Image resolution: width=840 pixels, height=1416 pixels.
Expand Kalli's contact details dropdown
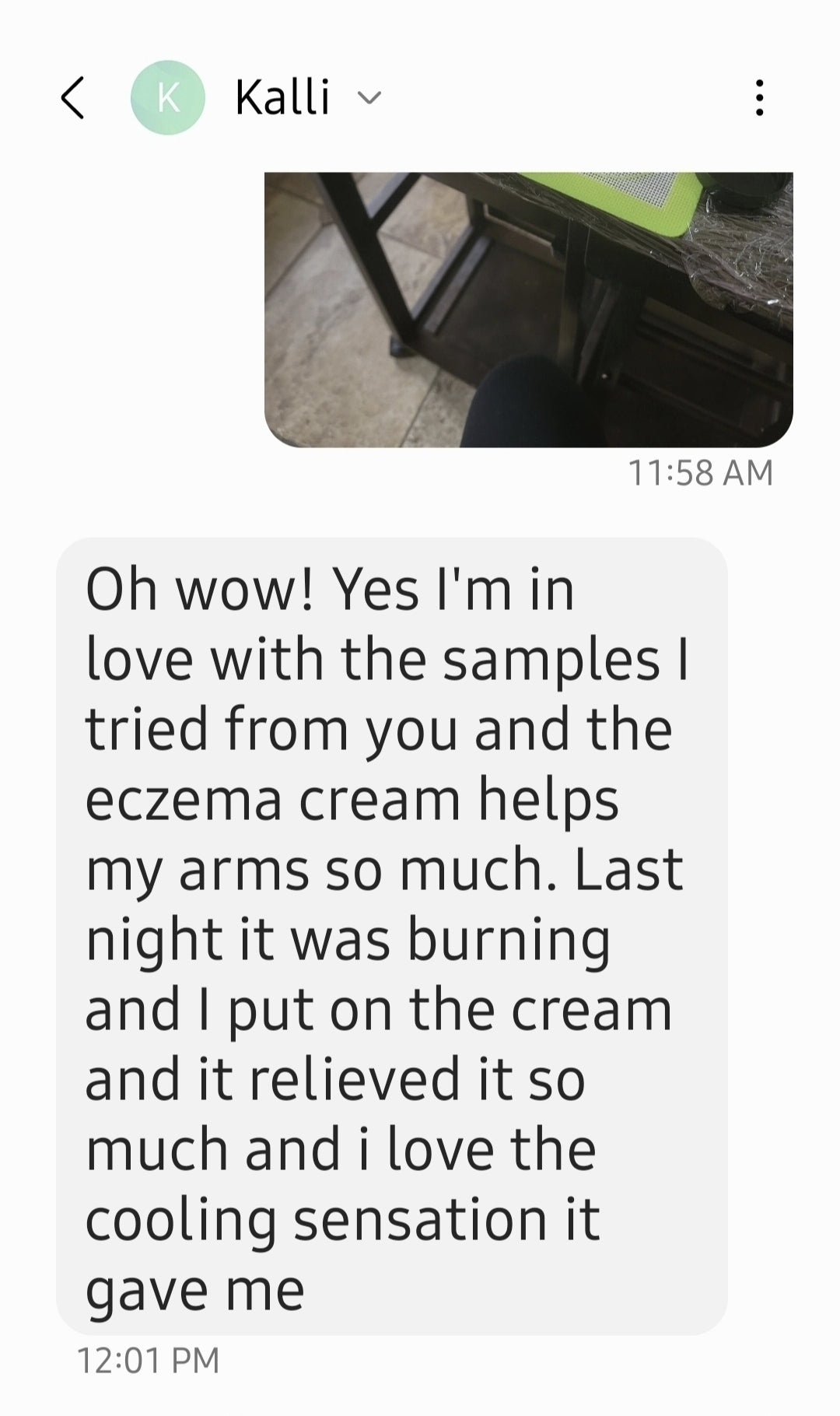tap(369, 98)
